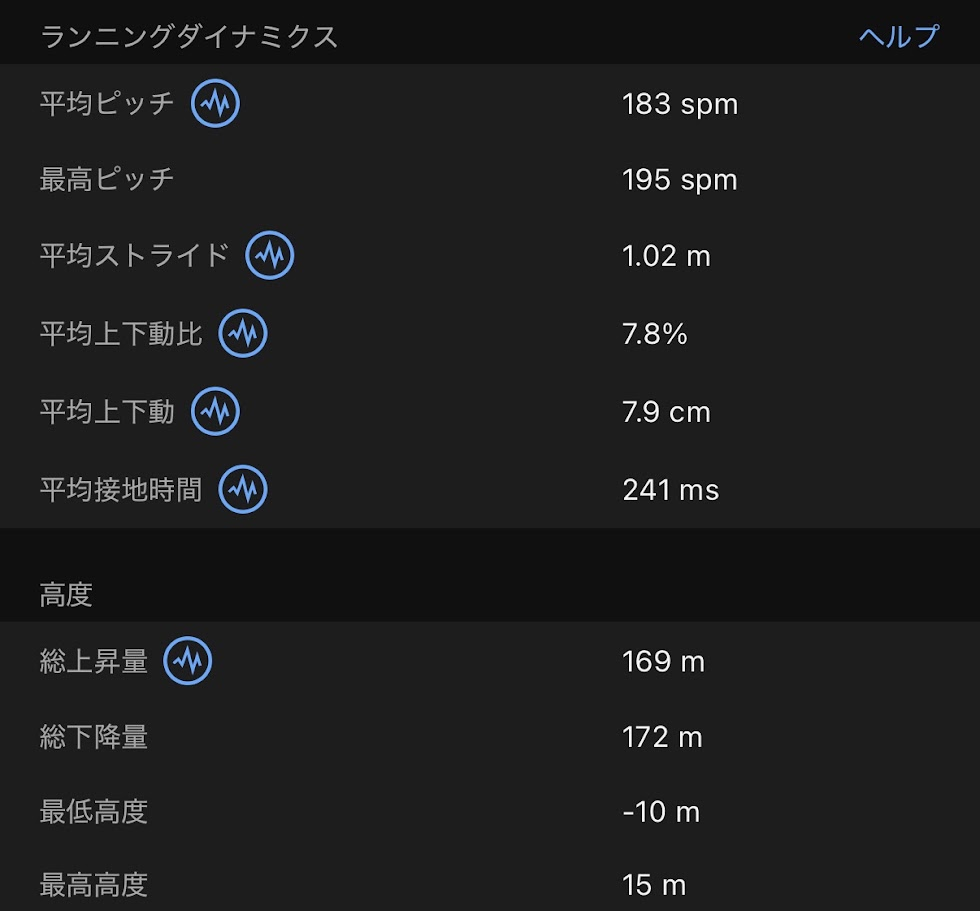980x911 pixels.
Task: Open the graph icon next to 平均ストライド
Action: pos(269,255)
